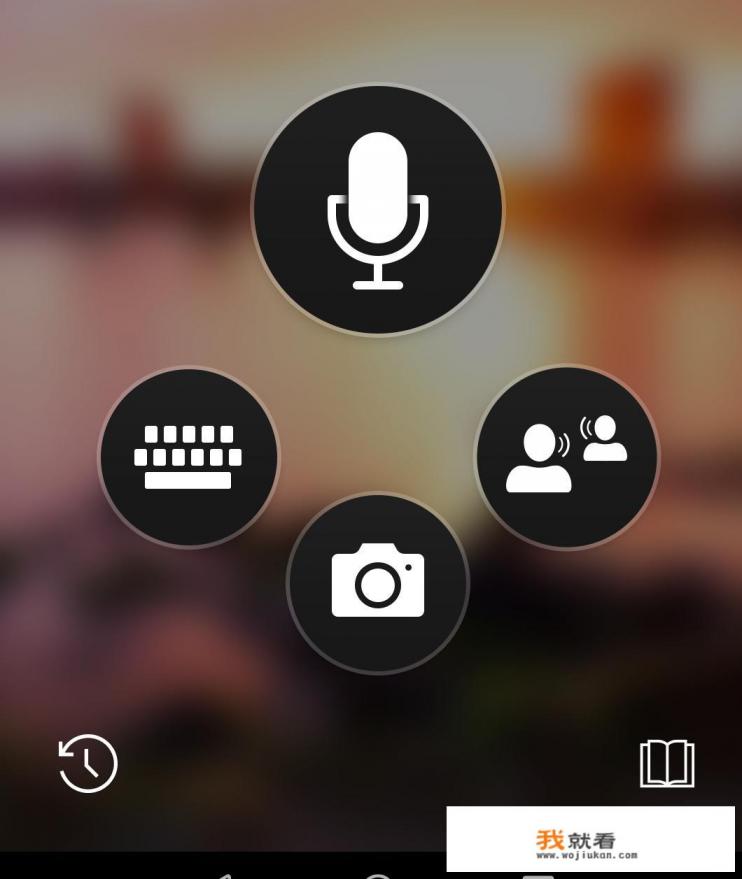Open camera translation
The width and height of the screenshot is (742, 879).
tap(378, 582)
